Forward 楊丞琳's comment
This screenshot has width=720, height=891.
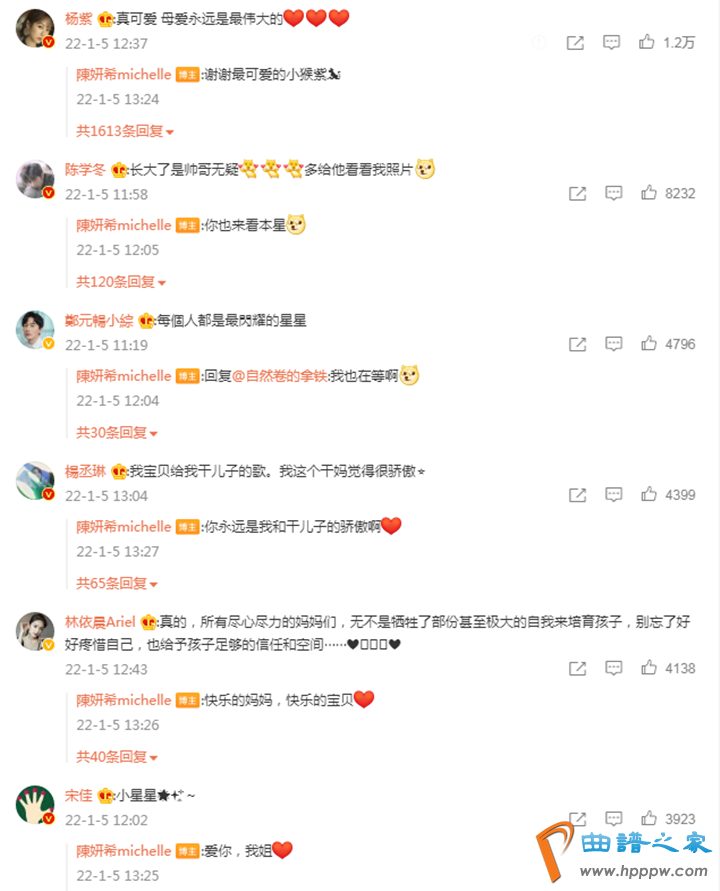[577, 495]
